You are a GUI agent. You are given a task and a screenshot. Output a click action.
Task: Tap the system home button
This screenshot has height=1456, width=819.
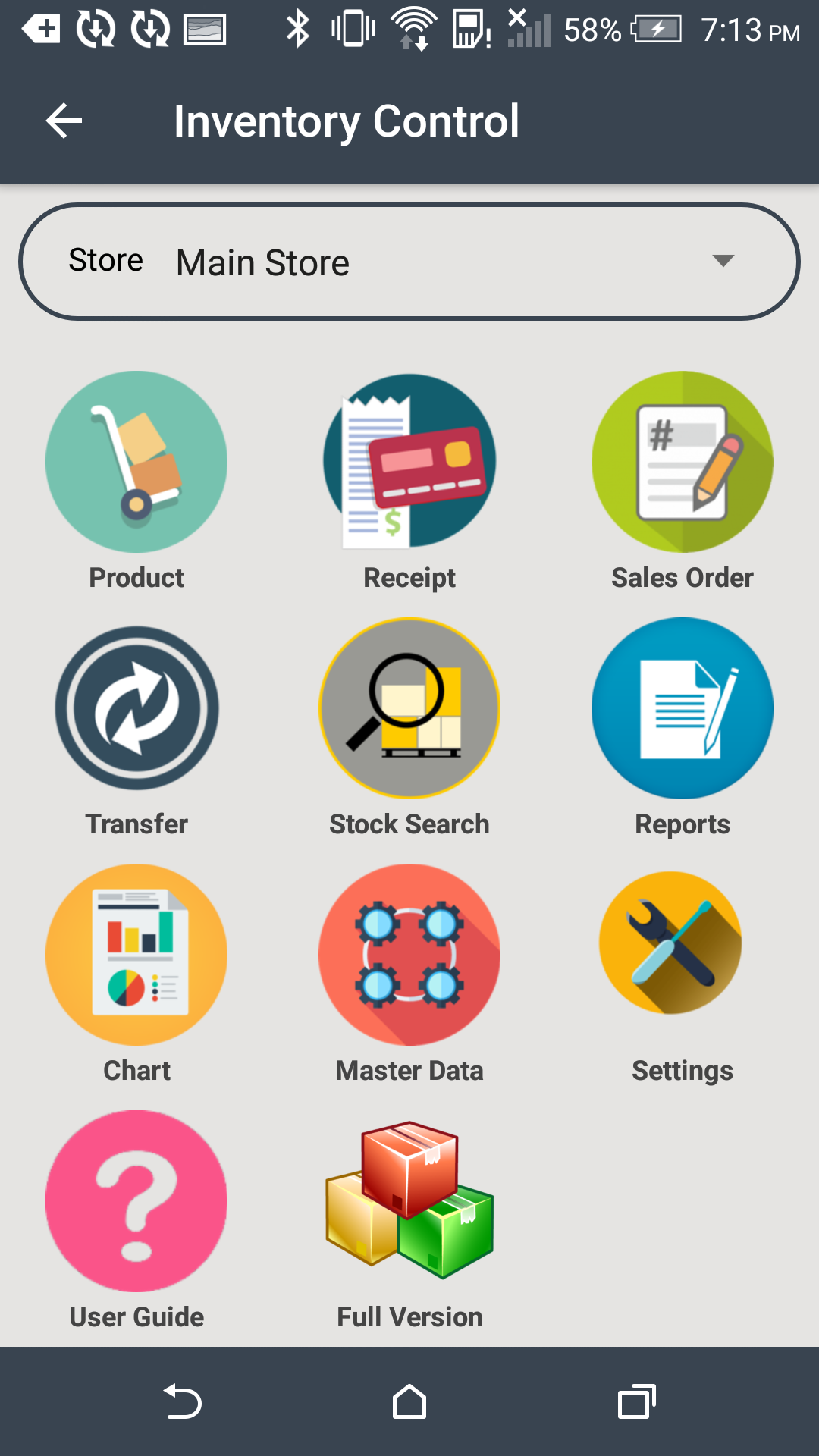coord(409,1401)
